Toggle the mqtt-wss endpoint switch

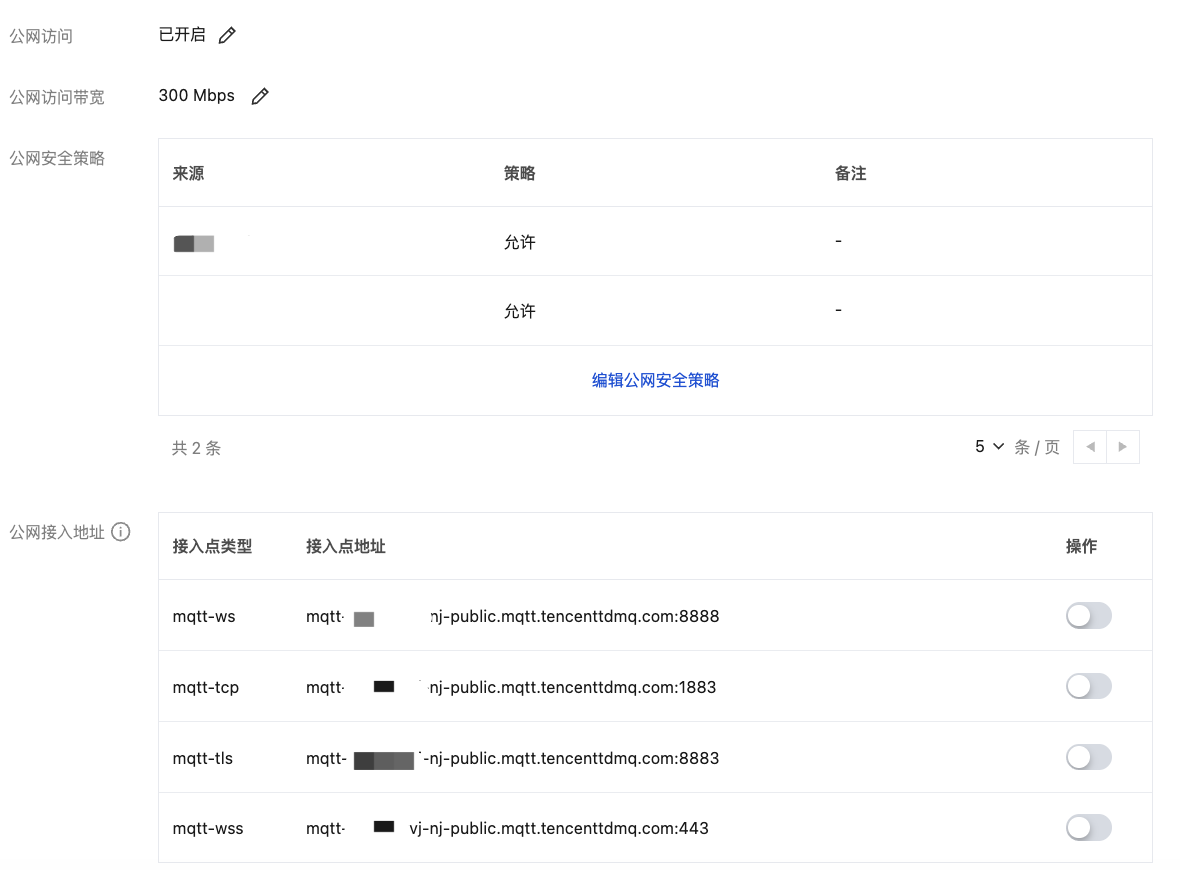(1088, 828)
